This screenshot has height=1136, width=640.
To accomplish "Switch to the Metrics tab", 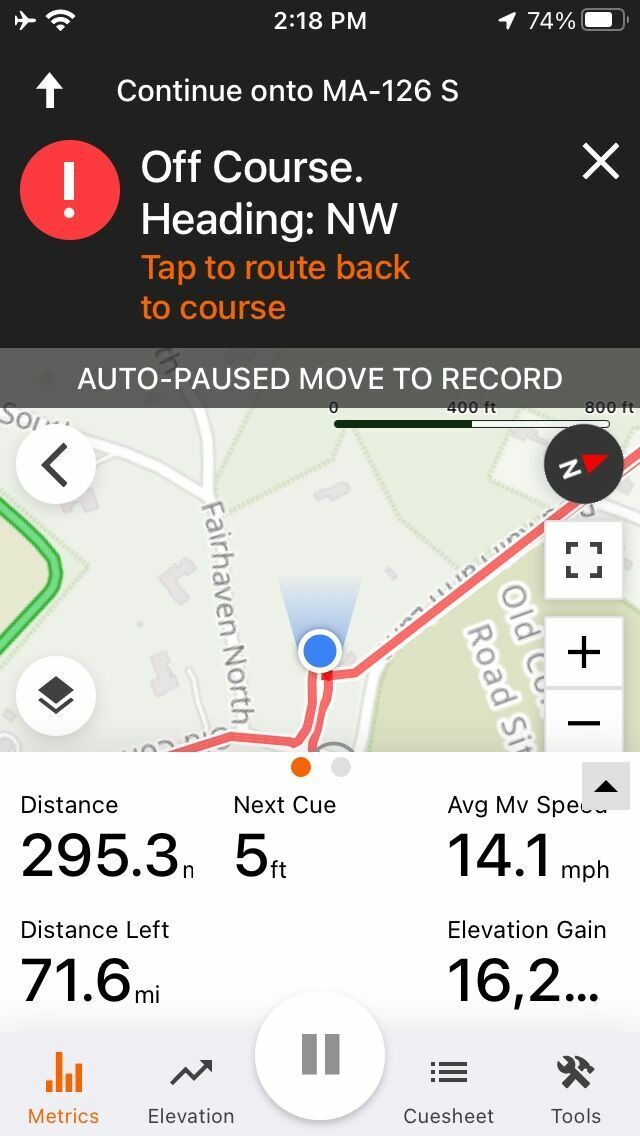I will (63, 1088).
